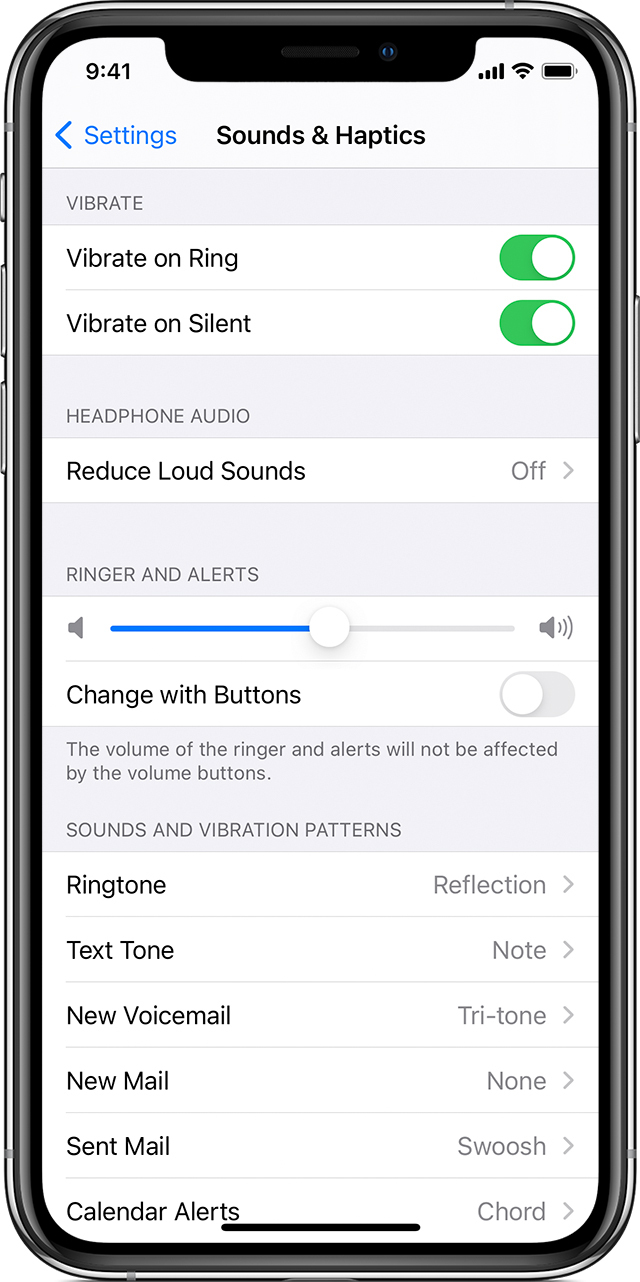Select the New Mail sound row
The image size is (640, 1282).
click(x=320, y=1081)
